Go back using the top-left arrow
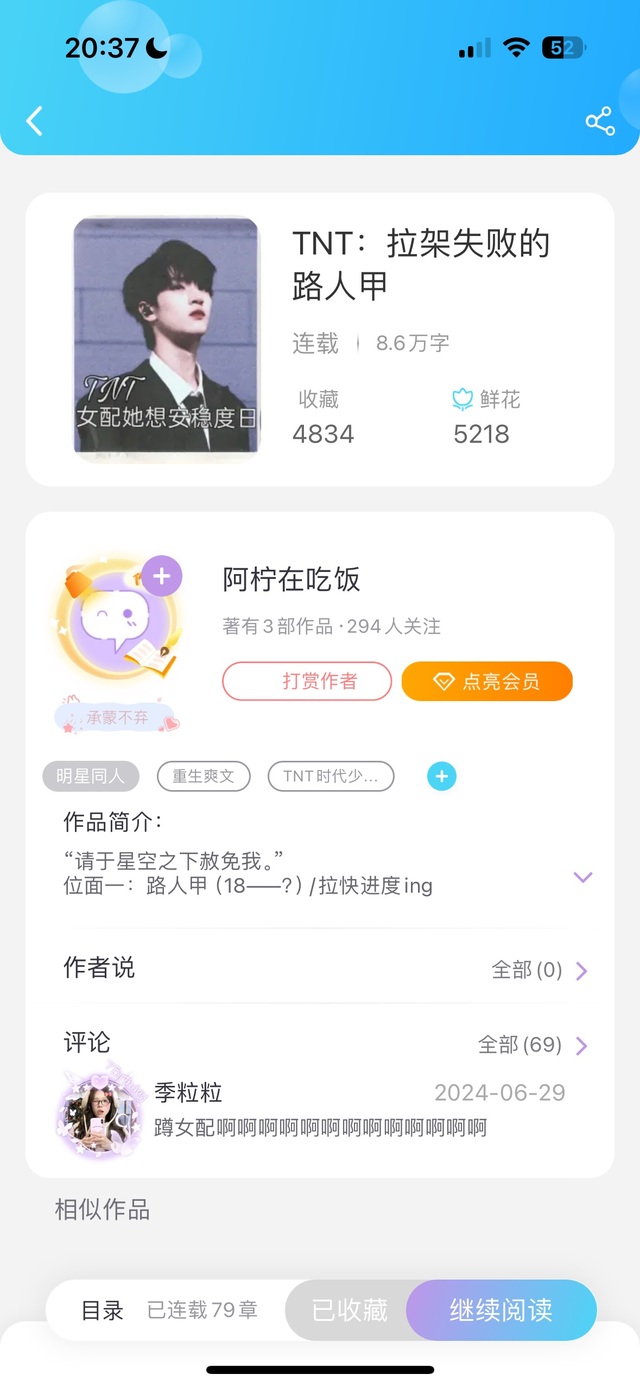640x1387 pixels. tap(35, 121)
